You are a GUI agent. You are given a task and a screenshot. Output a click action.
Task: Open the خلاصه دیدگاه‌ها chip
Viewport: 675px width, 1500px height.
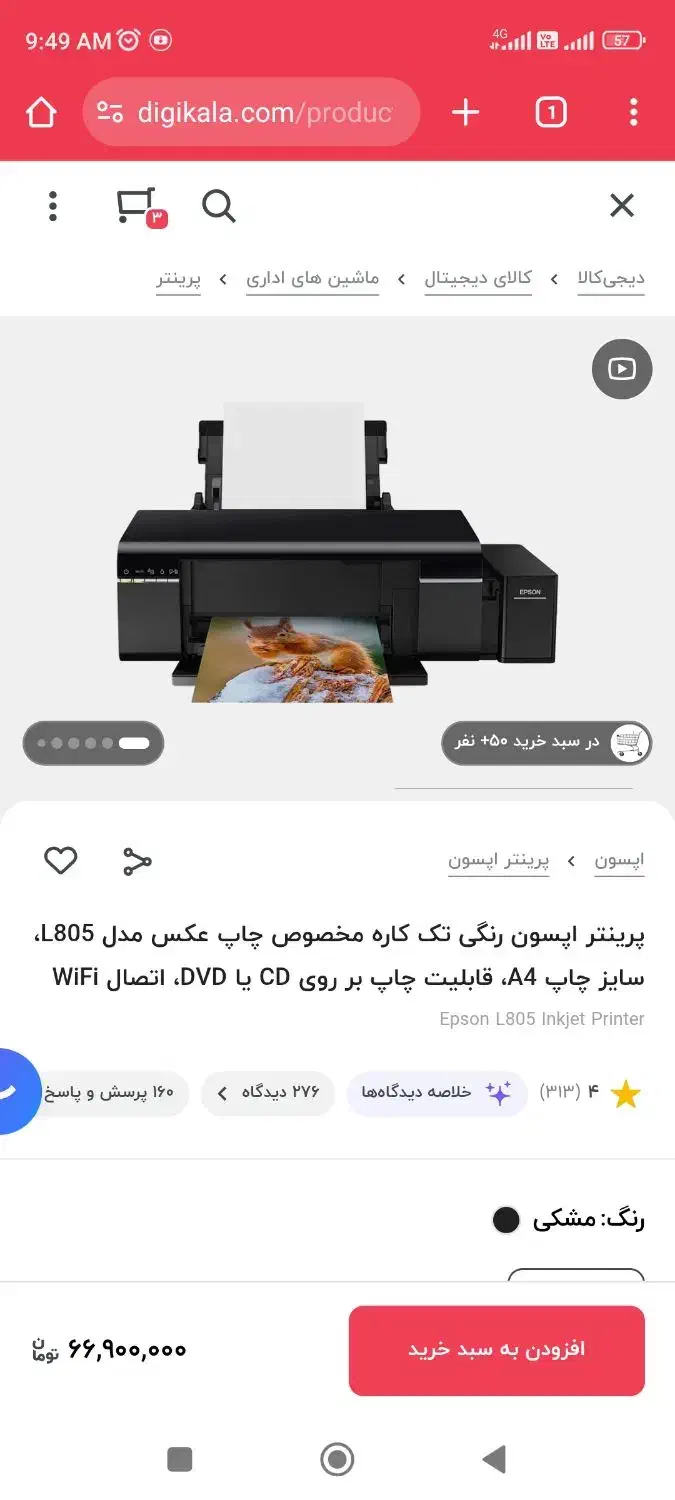click(437, 1093)
